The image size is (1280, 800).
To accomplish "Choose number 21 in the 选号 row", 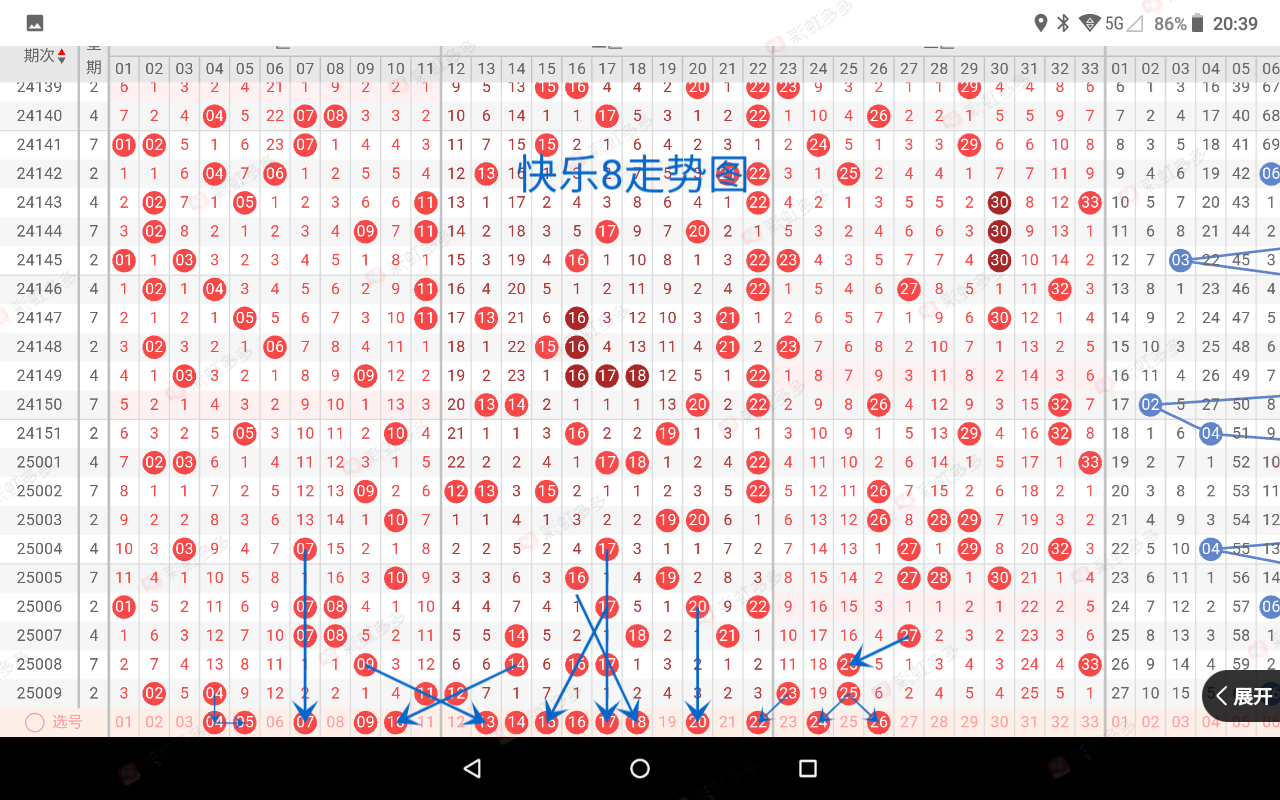I will pos(728,722).
